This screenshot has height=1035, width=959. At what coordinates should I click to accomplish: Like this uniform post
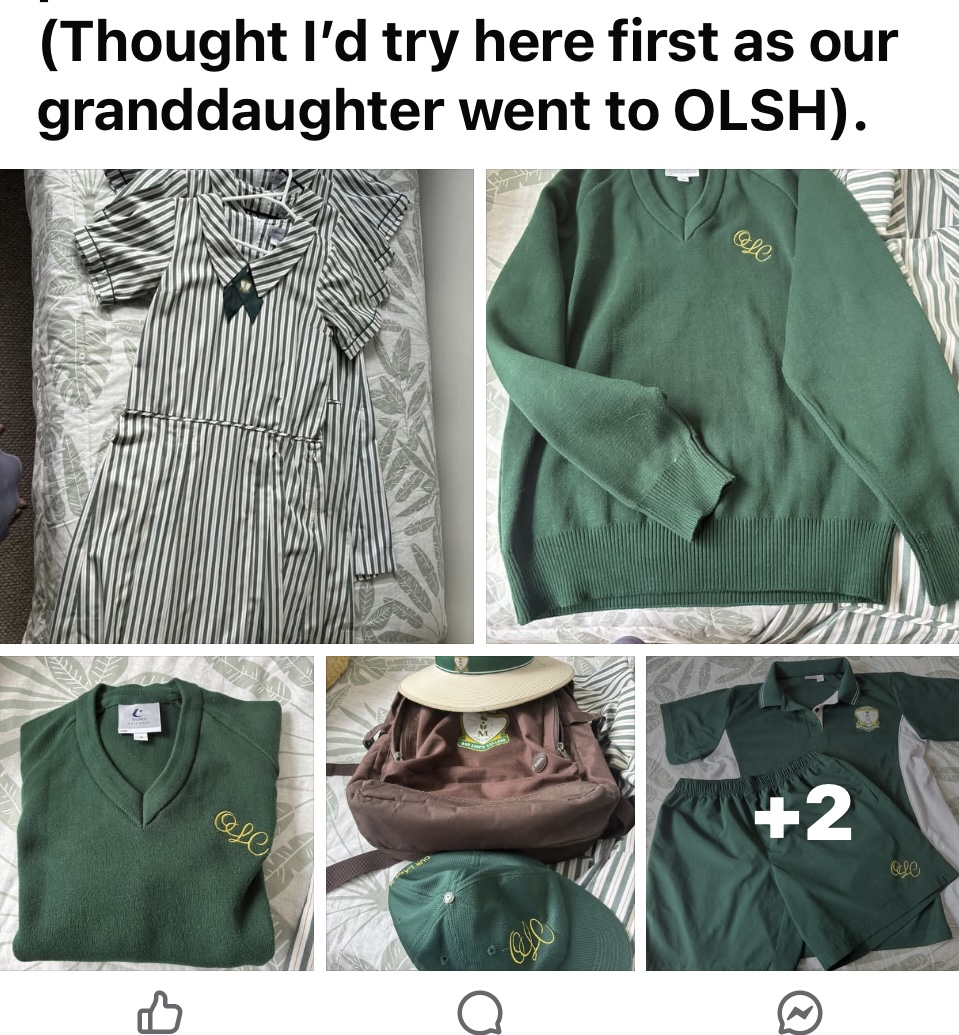click(x=159, y=1013)
